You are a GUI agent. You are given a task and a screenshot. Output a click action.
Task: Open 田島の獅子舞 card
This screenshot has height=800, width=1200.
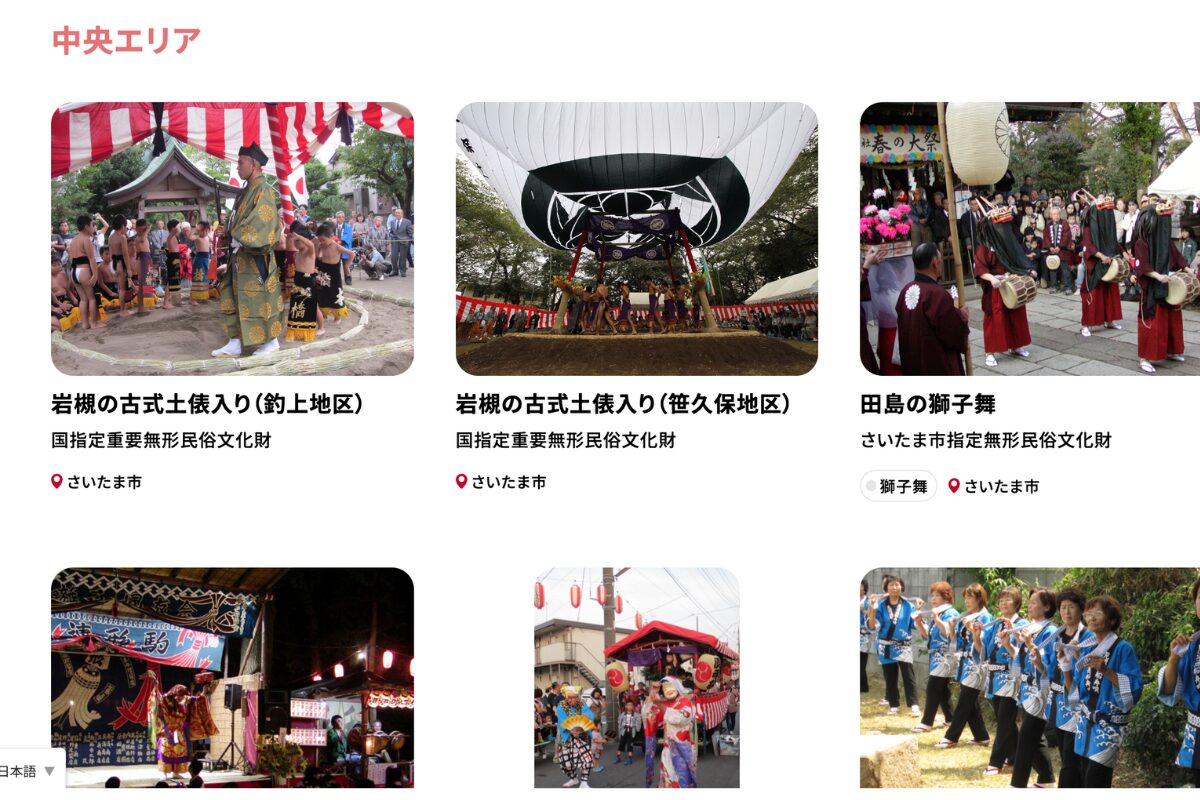point(1030,239)
